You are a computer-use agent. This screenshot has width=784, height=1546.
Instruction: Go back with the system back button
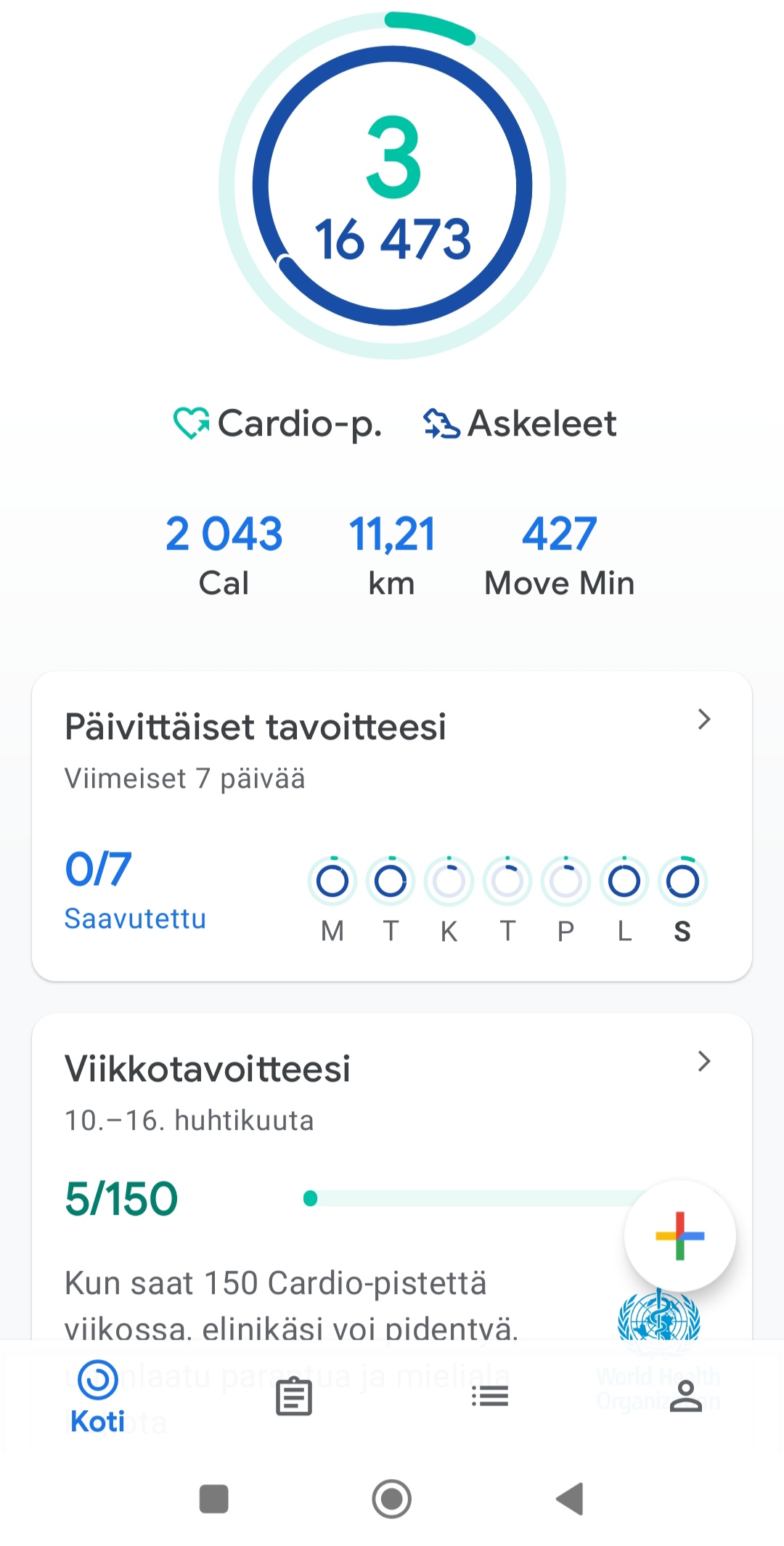coord(570,1499)
